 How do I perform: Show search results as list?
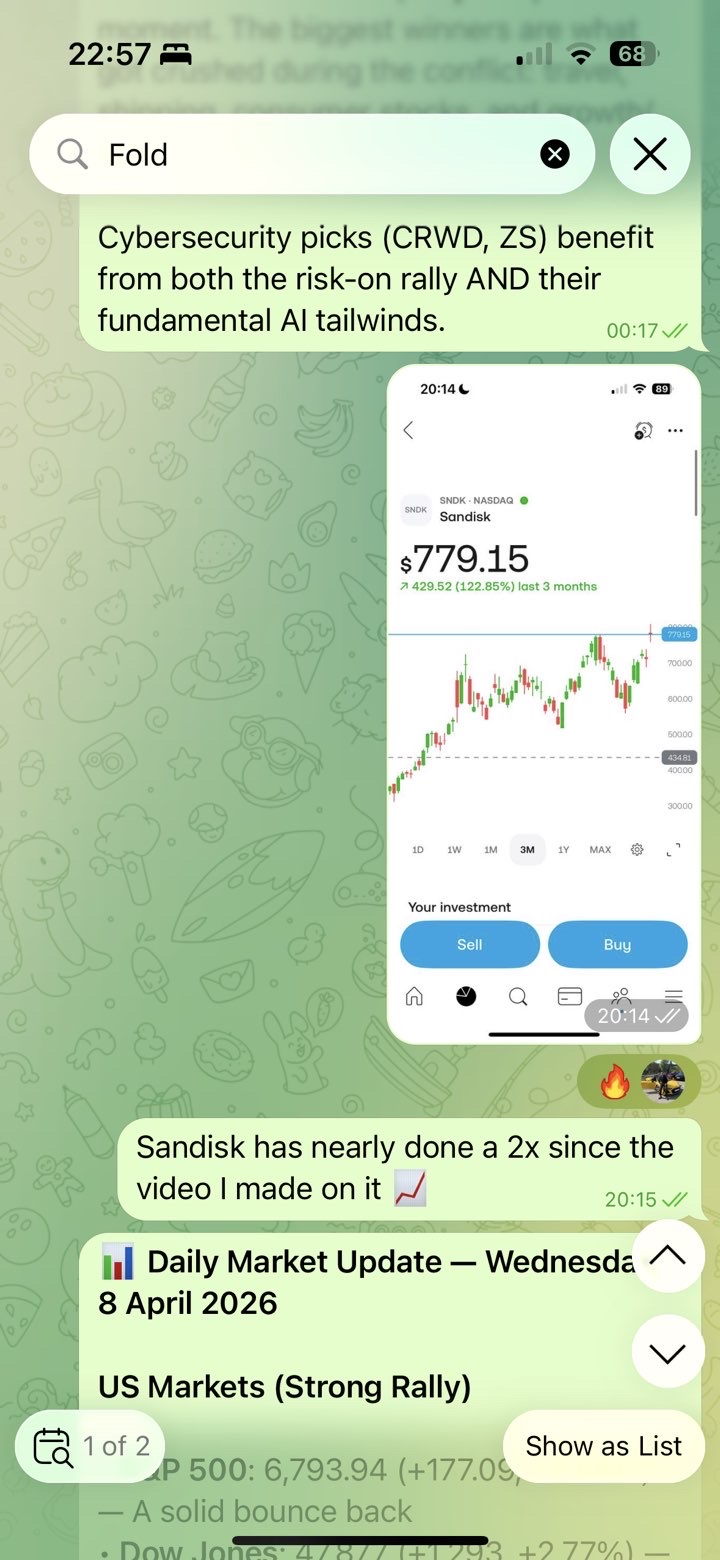(x=603, y=1446)
